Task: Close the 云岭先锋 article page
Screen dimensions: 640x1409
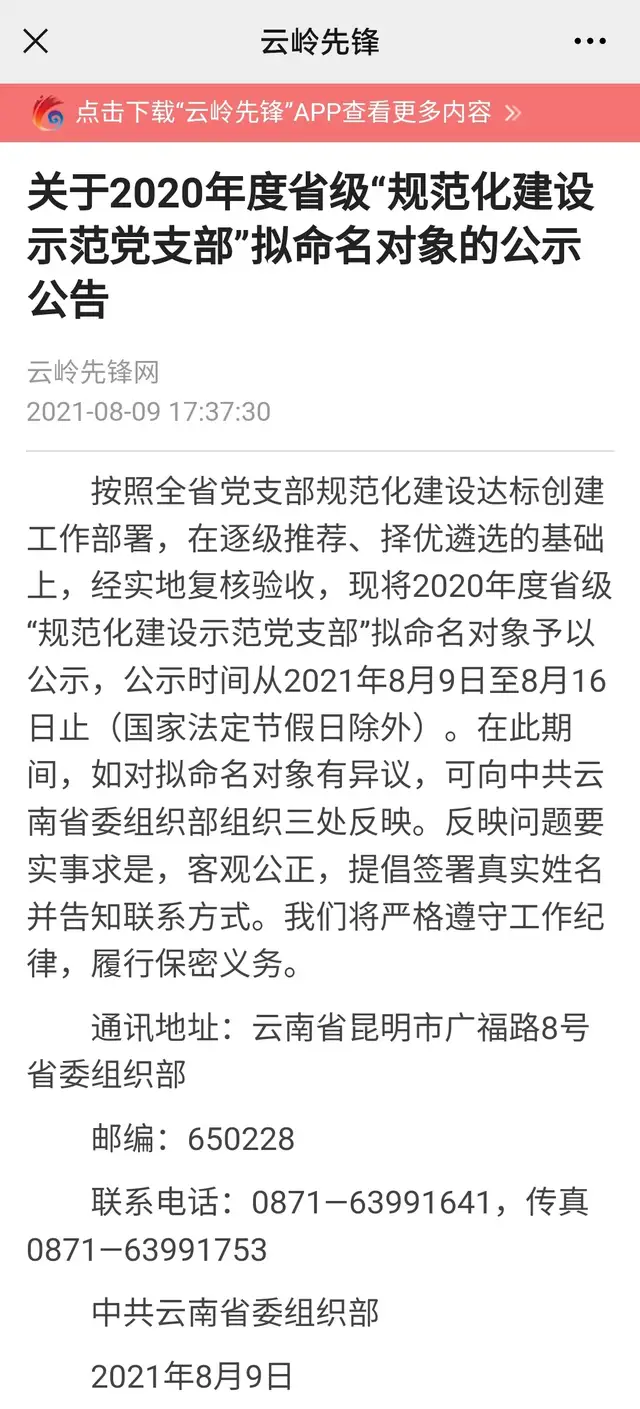Action: click(x=36, y=41)
